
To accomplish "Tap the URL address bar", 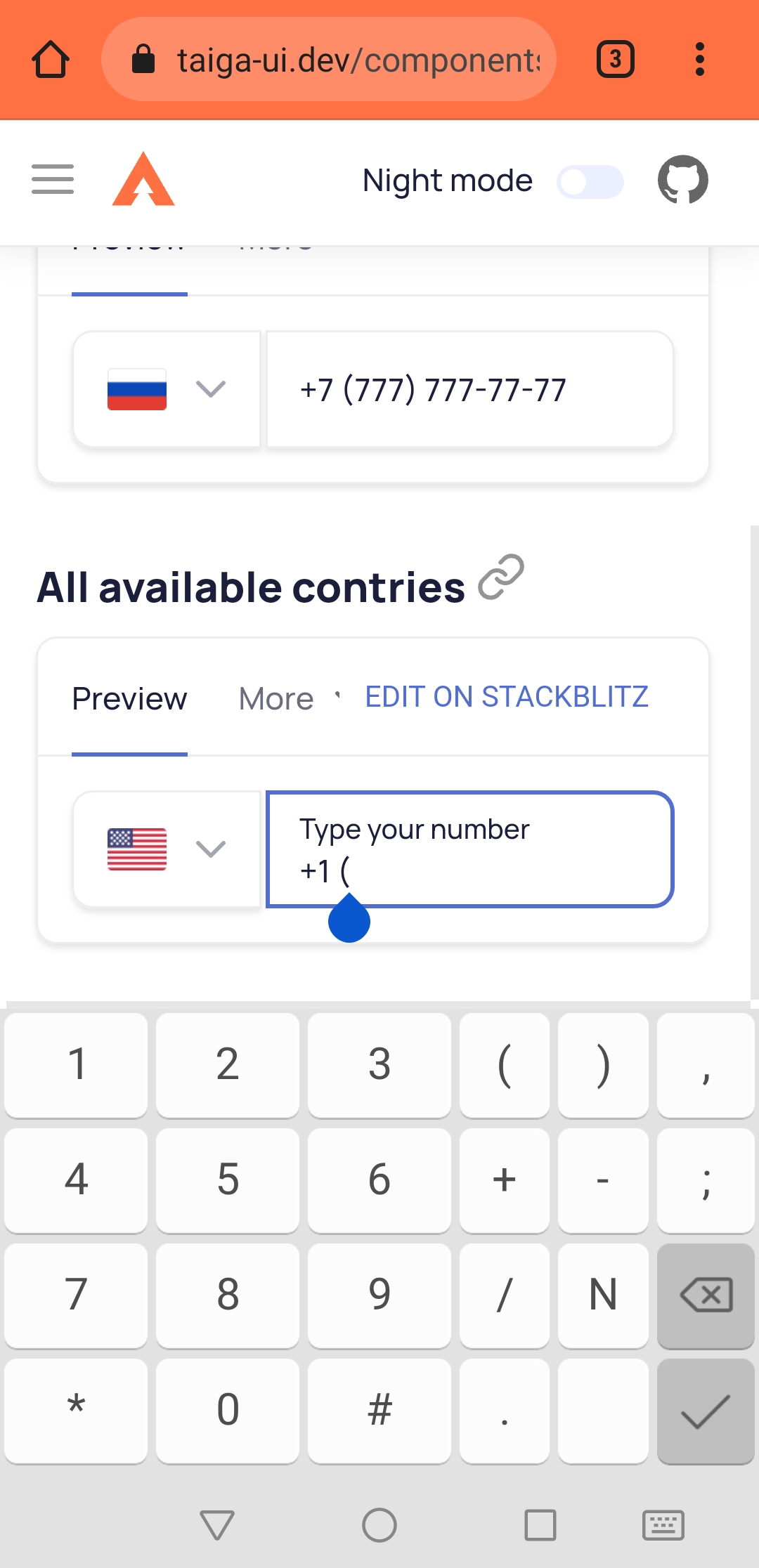I will tap(329, 60).
